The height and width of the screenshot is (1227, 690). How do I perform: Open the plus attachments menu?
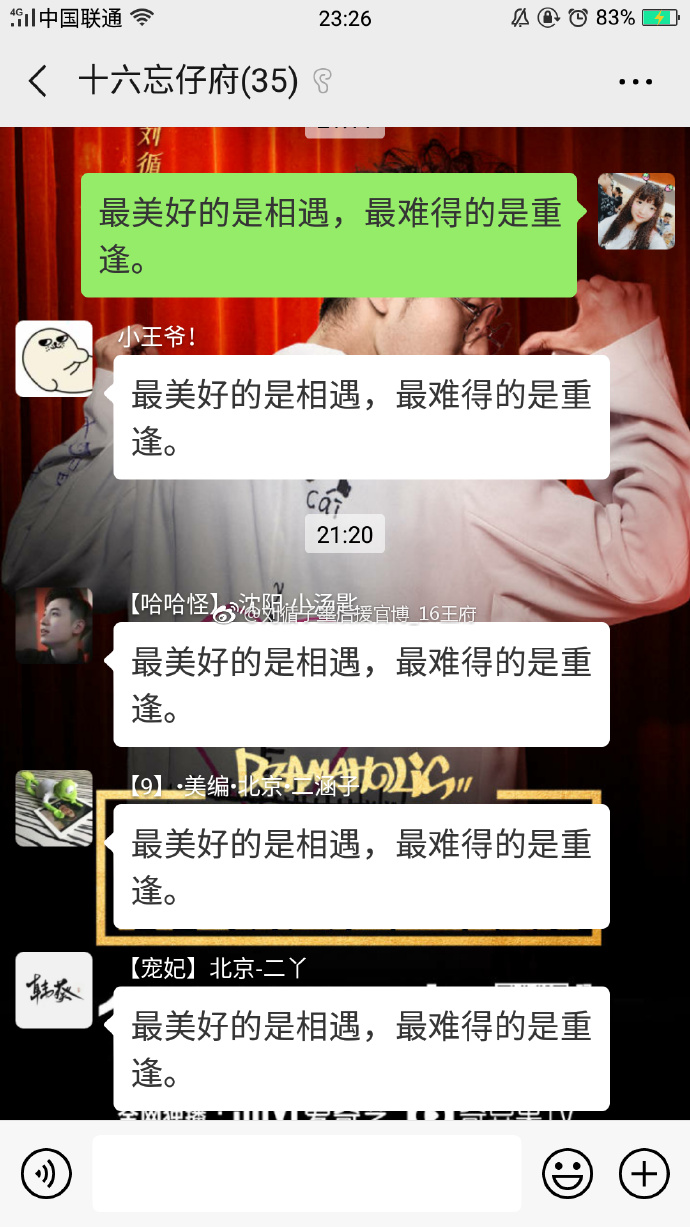point(644,1173)
